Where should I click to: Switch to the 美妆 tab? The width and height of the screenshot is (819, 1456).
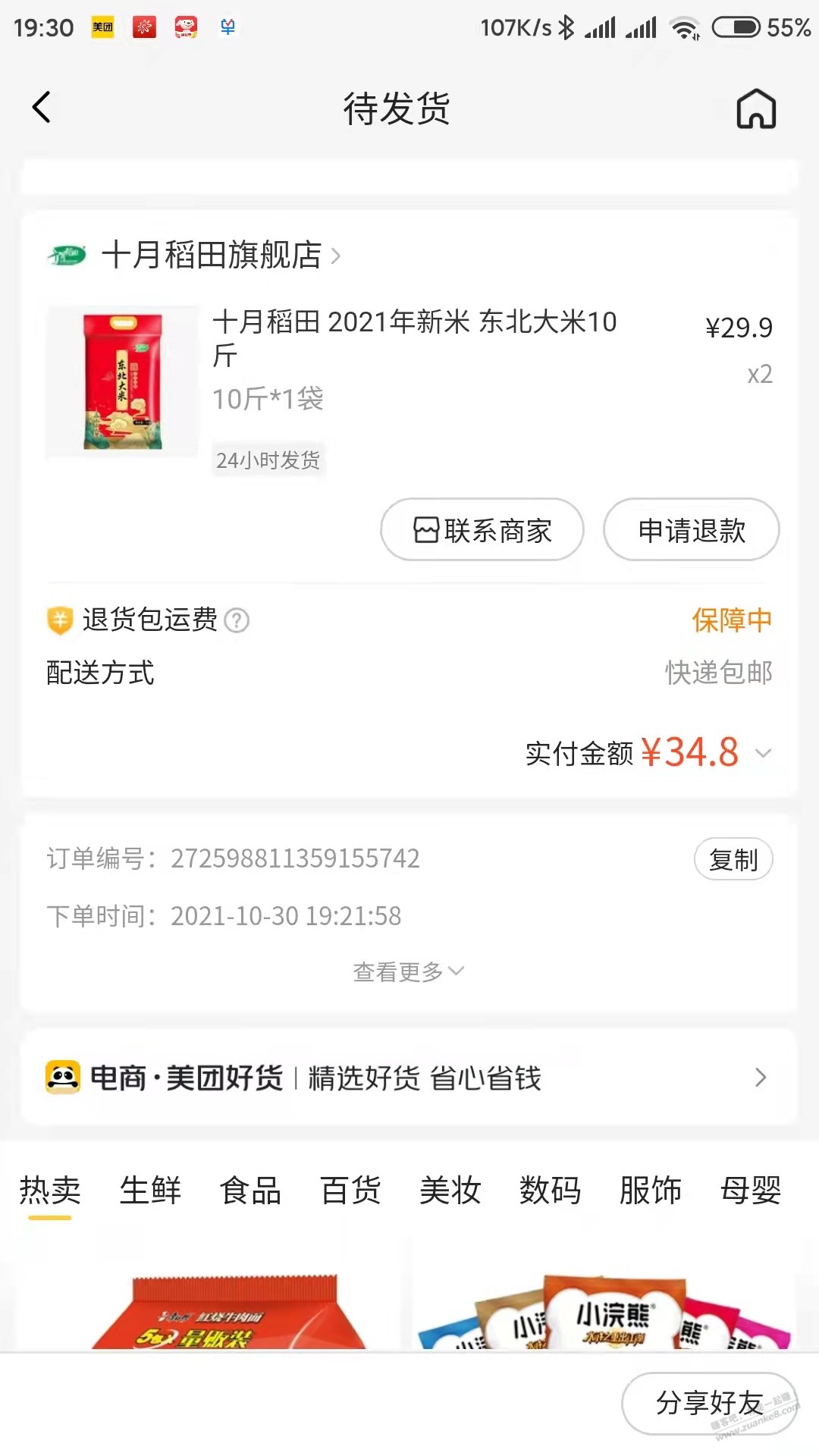pos(450,1190)
